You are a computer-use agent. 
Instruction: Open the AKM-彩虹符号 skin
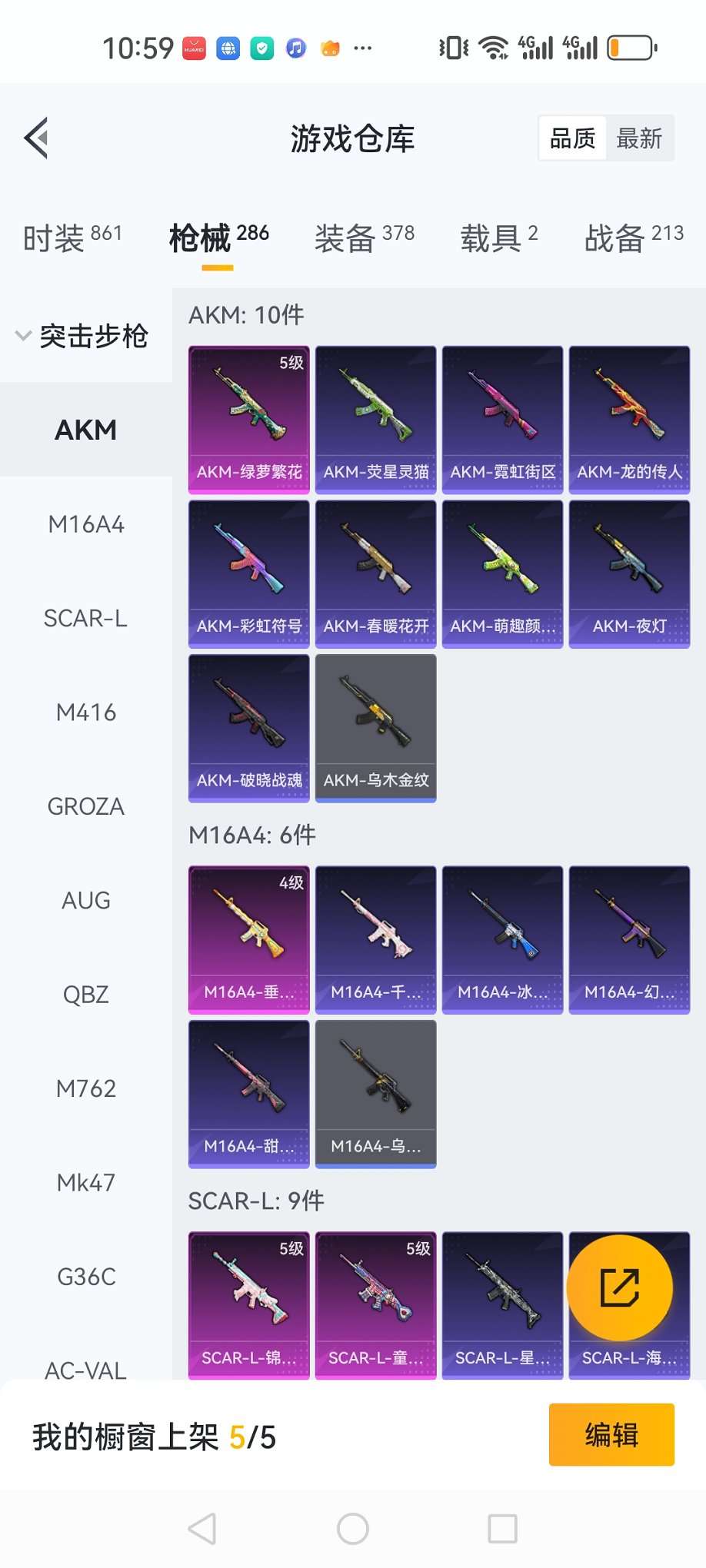(x=249, y=573)
